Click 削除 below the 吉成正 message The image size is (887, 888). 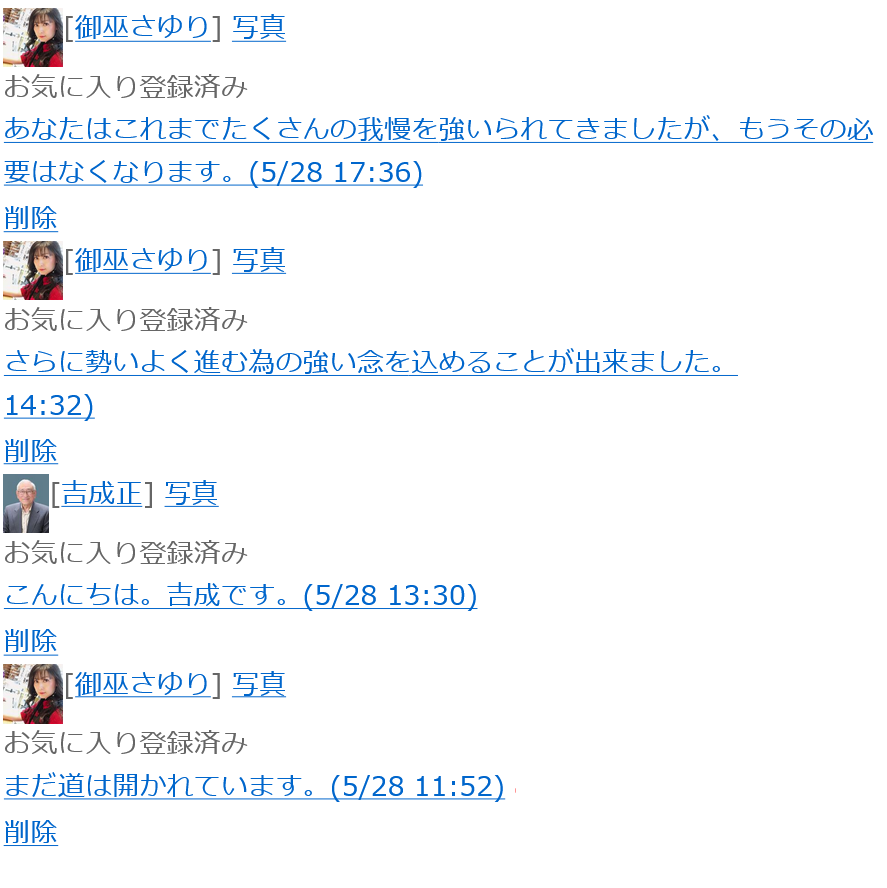(30, 642)
